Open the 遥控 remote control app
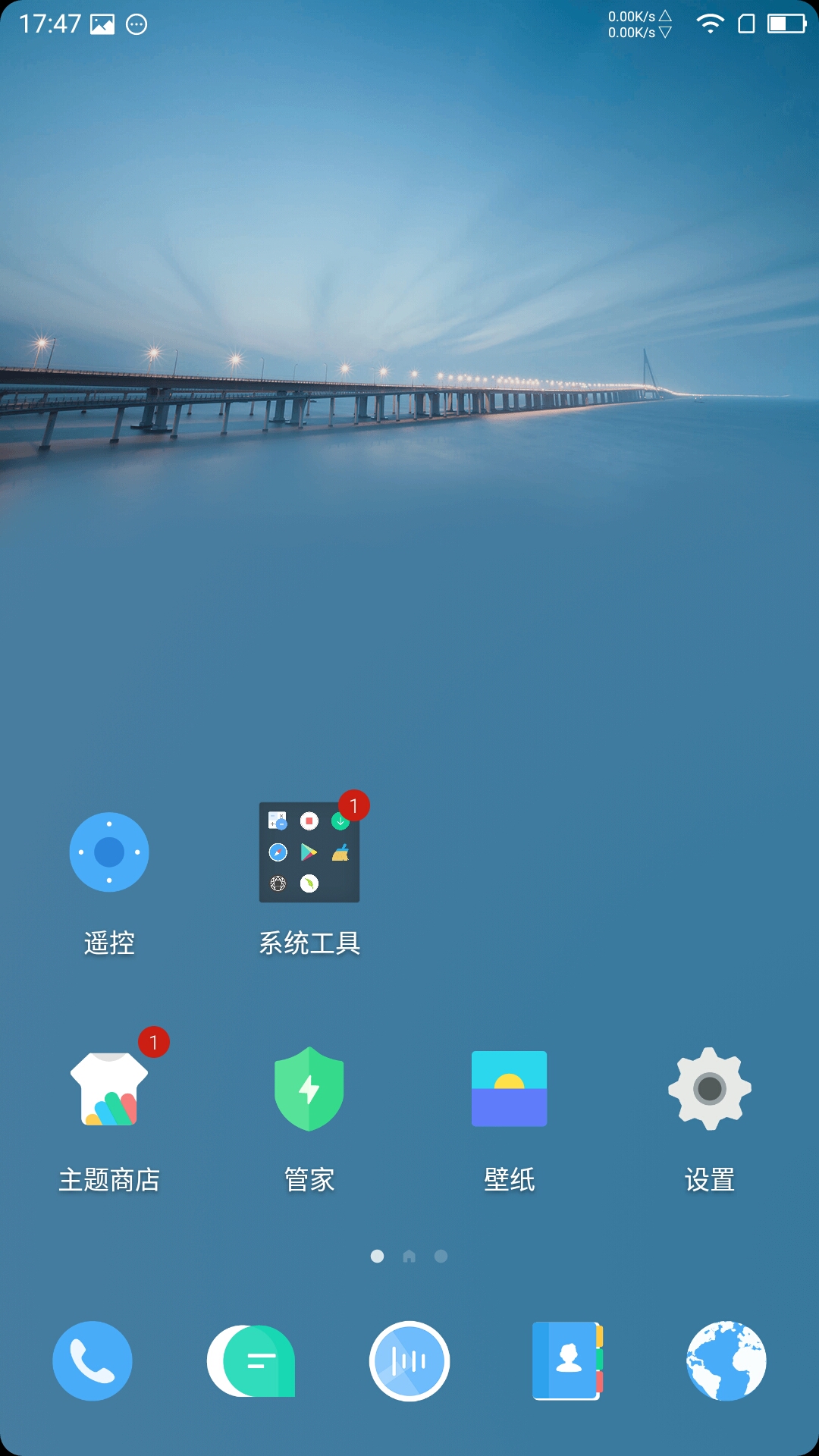The height and width of the screenshot is (1456, 819). click(x=109, y=852)
